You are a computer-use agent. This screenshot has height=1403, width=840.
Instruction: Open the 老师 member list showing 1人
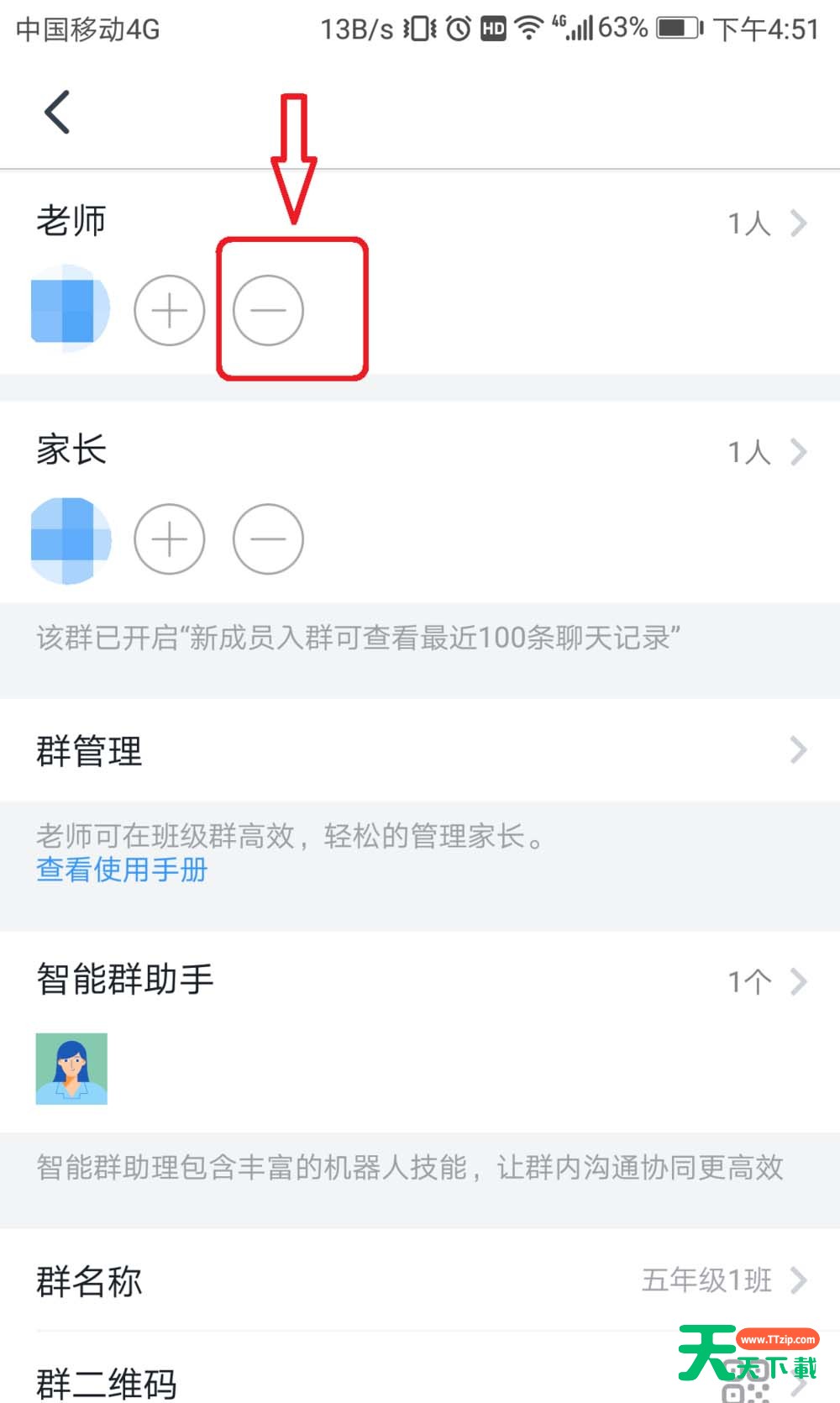pyautogui.click(x=766, y=223)
